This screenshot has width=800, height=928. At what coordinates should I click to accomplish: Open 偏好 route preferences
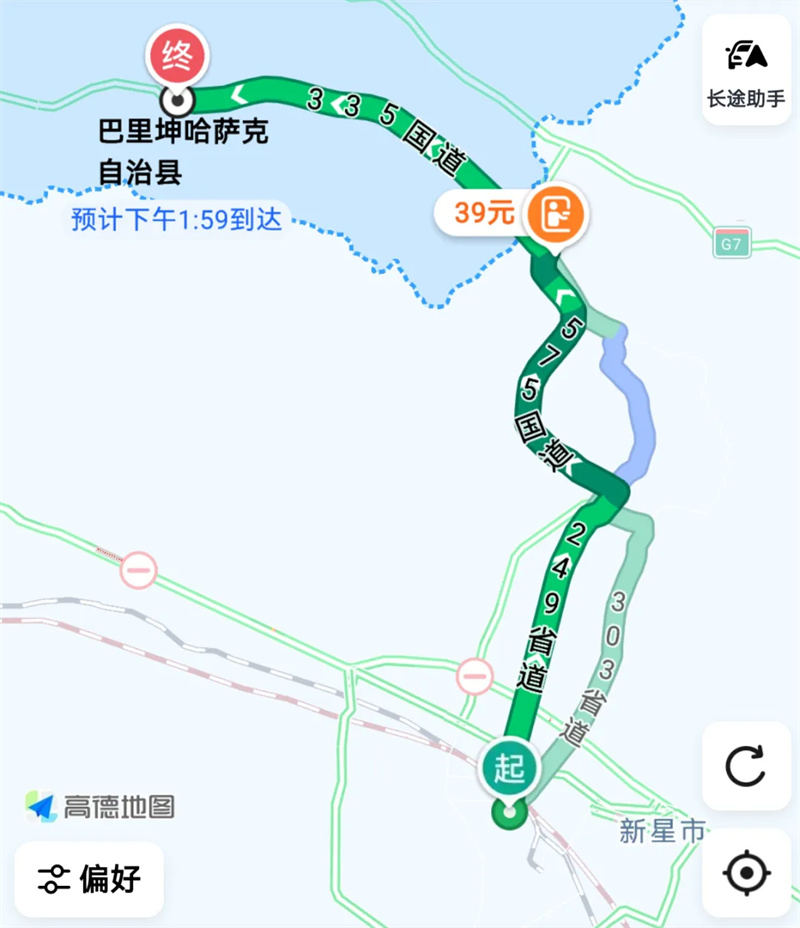(90, 879)
